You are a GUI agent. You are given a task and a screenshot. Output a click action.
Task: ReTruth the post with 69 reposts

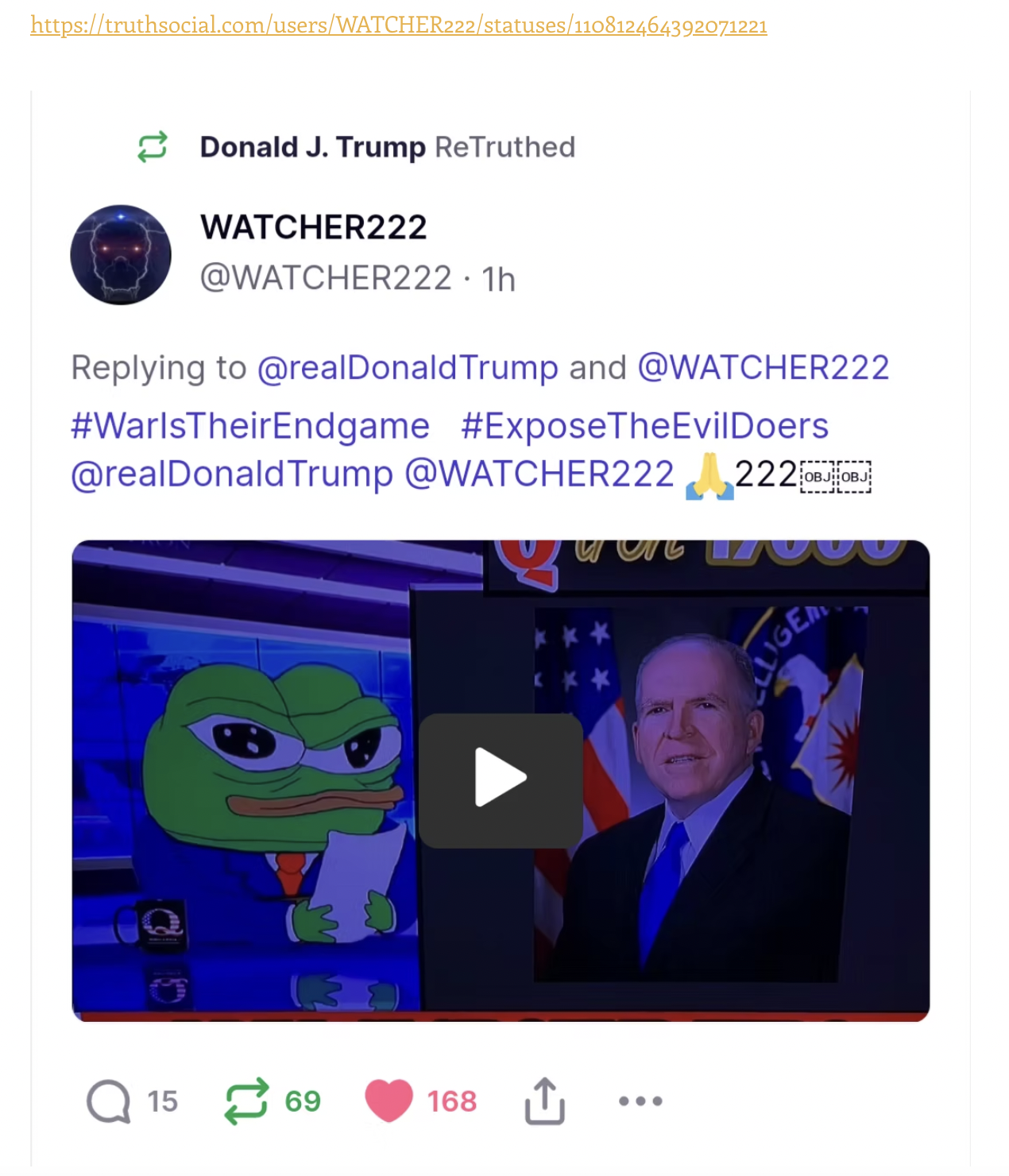click(246, 1101)
